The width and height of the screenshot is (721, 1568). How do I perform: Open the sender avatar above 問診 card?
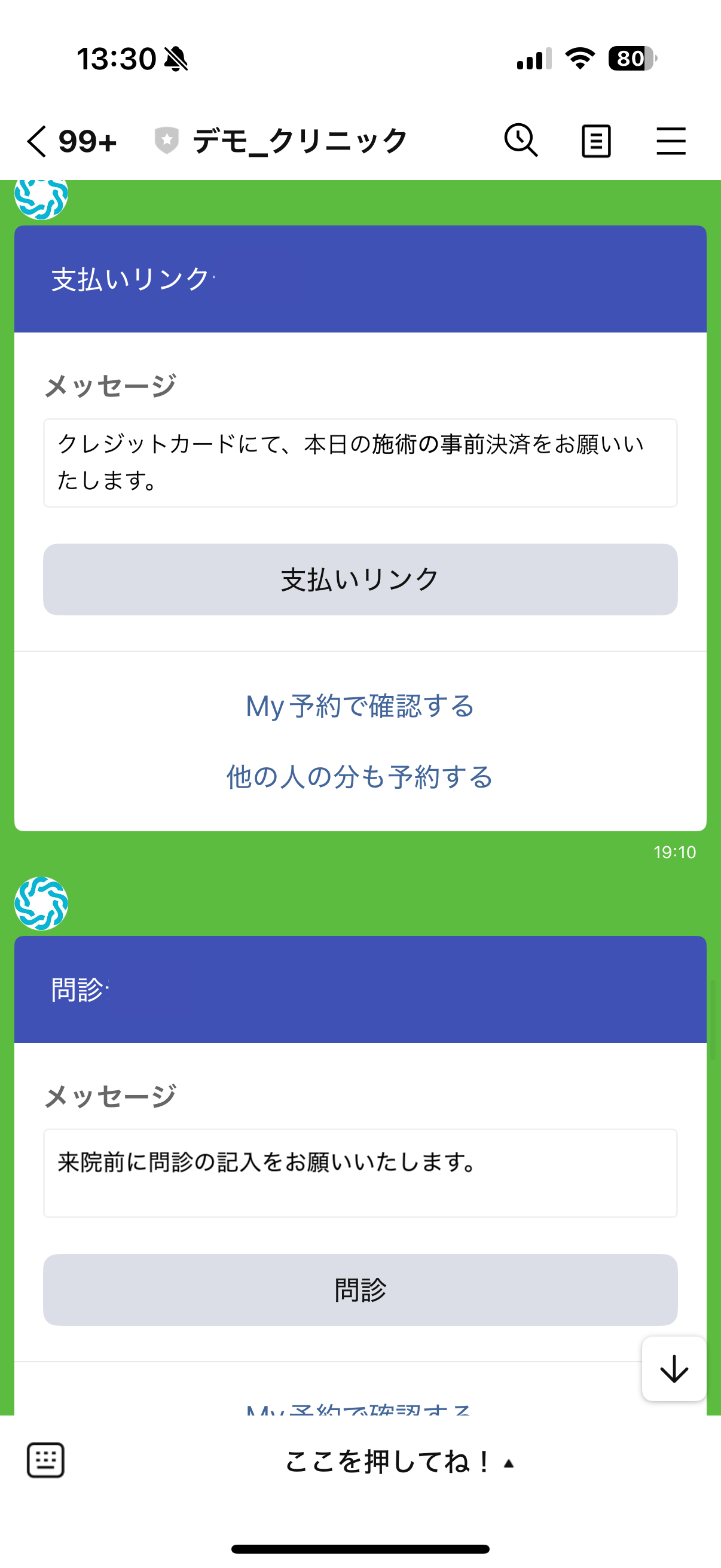pos(41,902)
